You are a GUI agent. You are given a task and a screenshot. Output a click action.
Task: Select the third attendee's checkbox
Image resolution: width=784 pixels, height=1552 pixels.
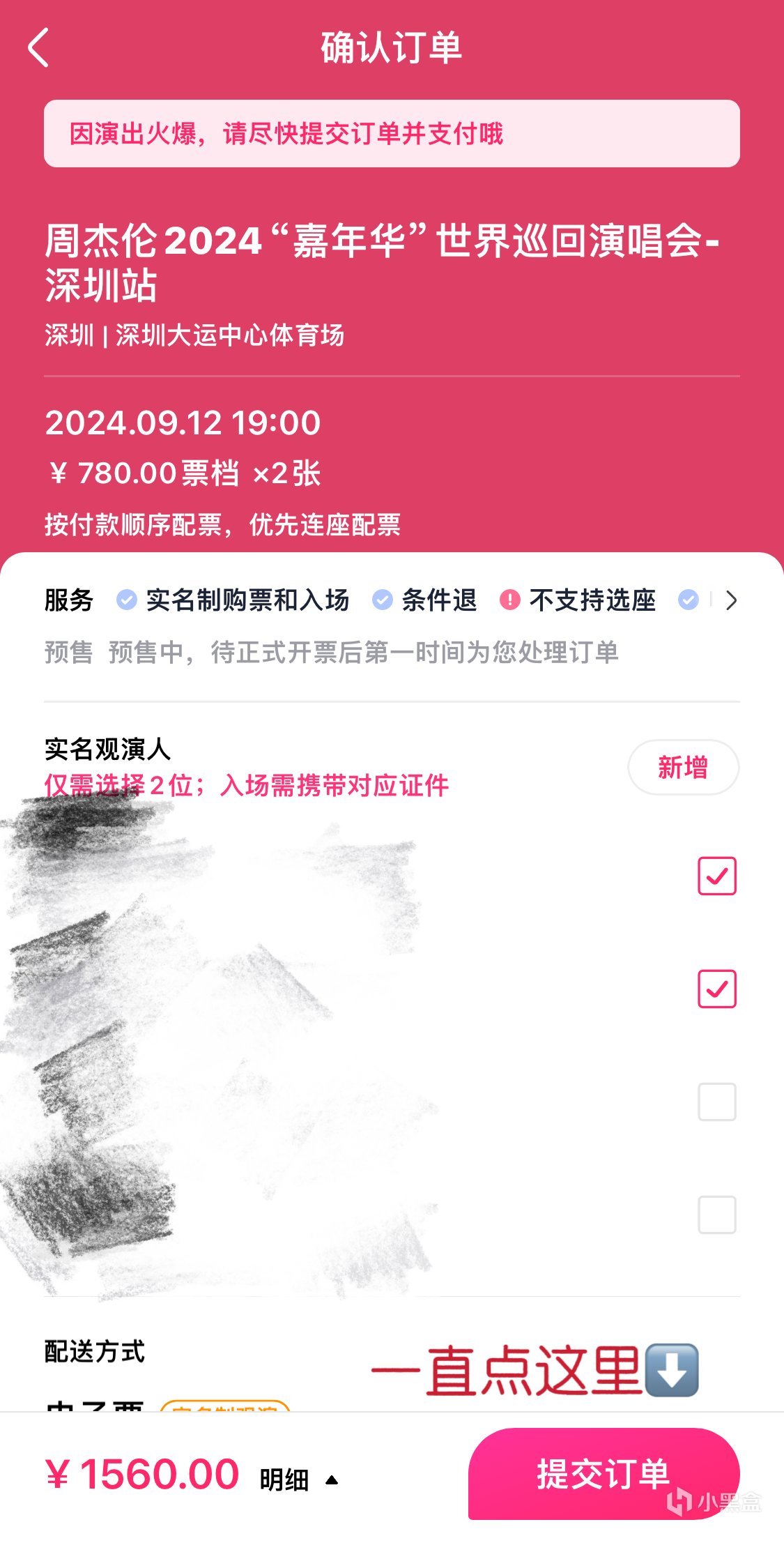pos(716,1102)
